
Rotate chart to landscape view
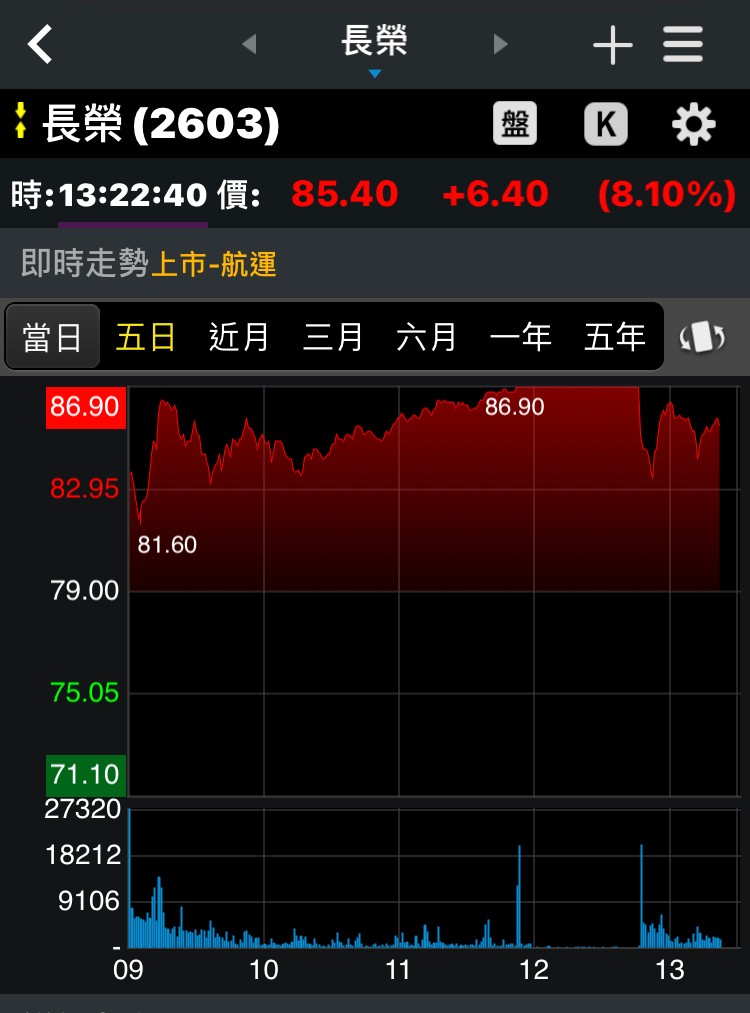tap(702, 337)
